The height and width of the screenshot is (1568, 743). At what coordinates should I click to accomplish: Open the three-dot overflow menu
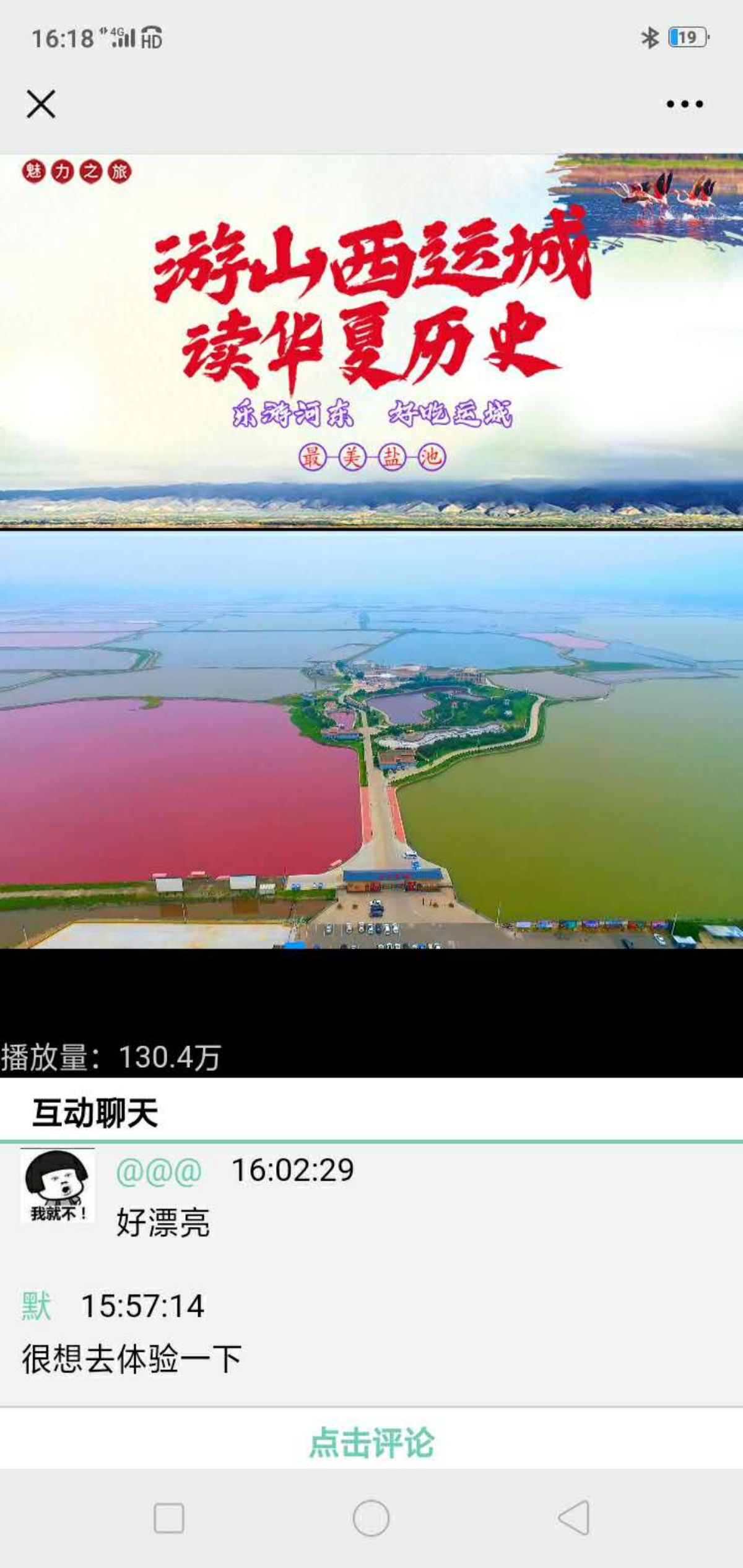click(x=684, y=104)
